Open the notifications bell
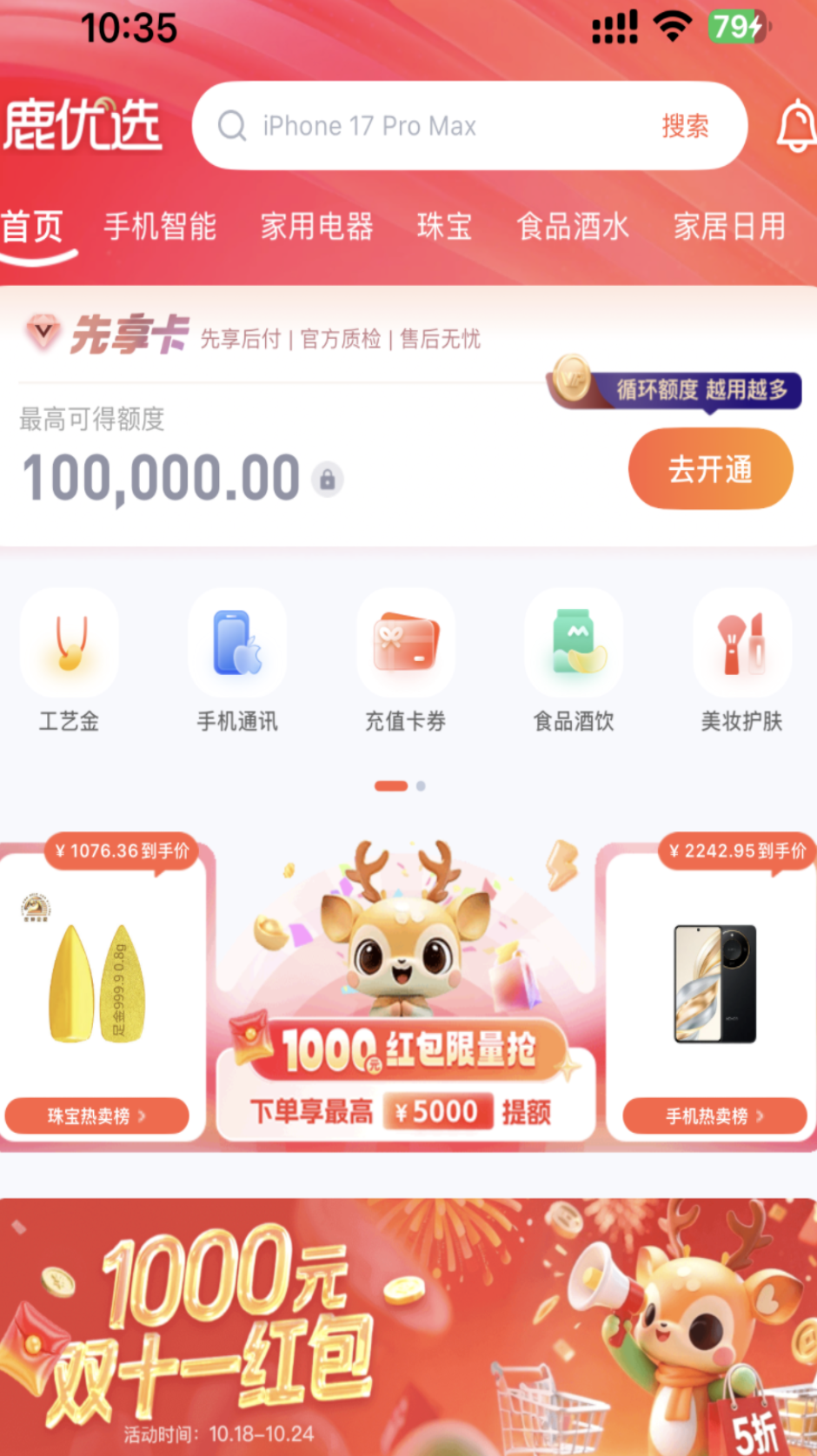This screenshot has height=1456, width=817. tap(795, 127)
